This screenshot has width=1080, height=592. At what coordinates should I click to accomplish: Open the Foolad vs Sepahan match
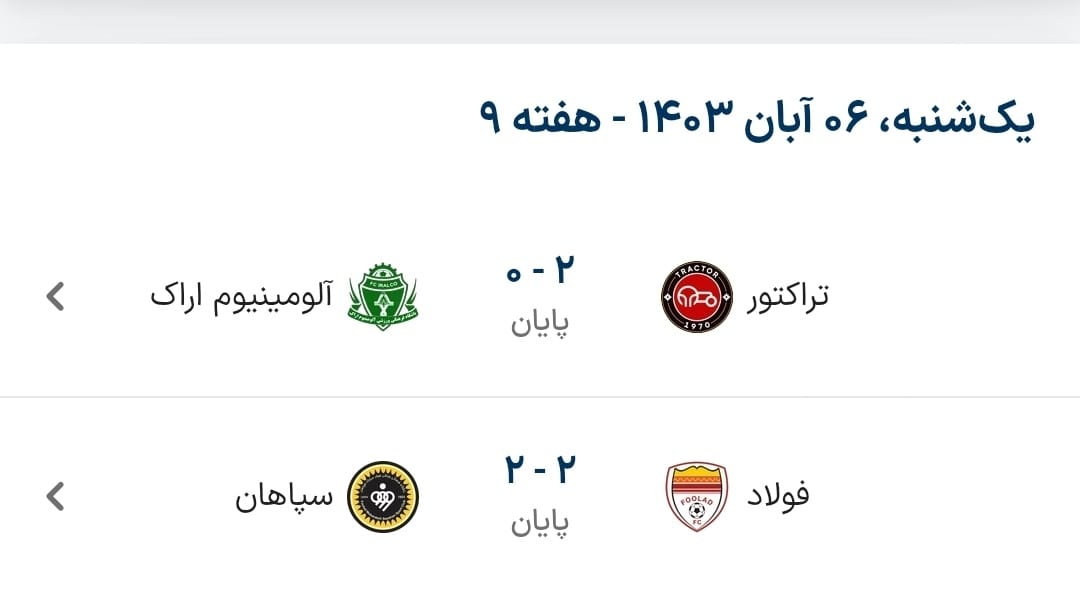point(540,496)
